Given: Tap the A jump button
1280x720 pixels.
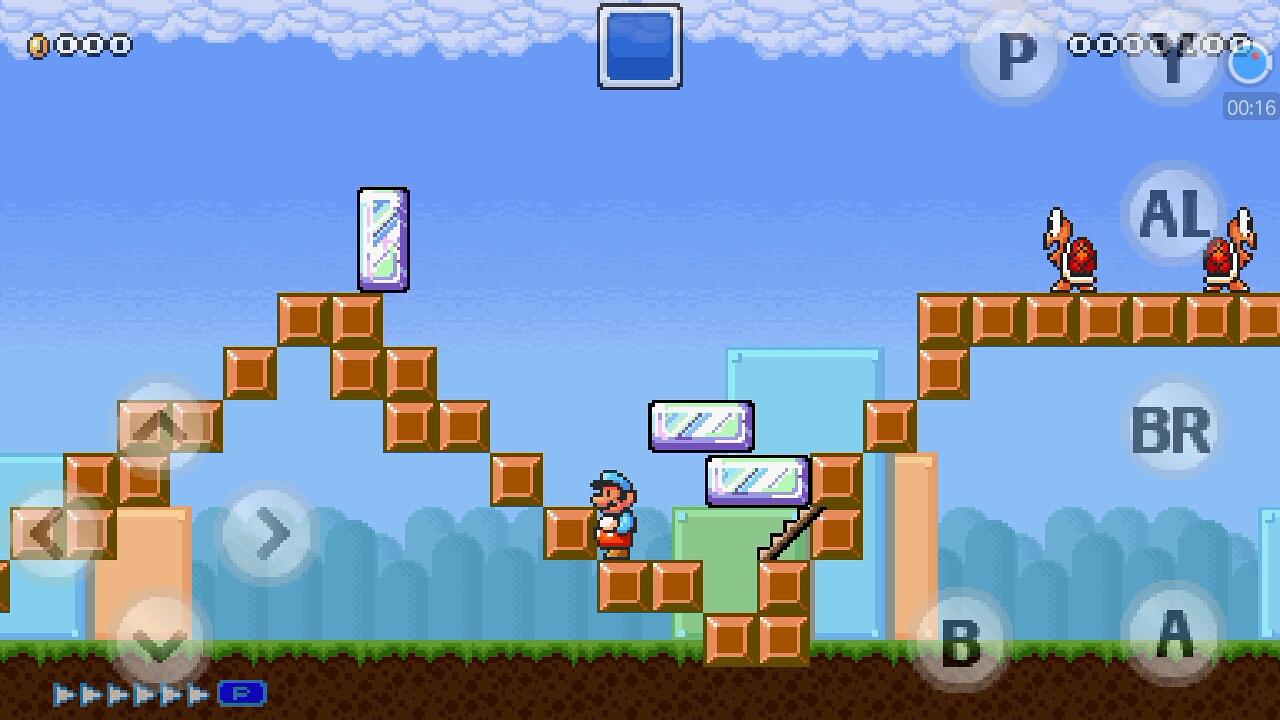Looking at the screenshot, I should (x=1173, y=633).
